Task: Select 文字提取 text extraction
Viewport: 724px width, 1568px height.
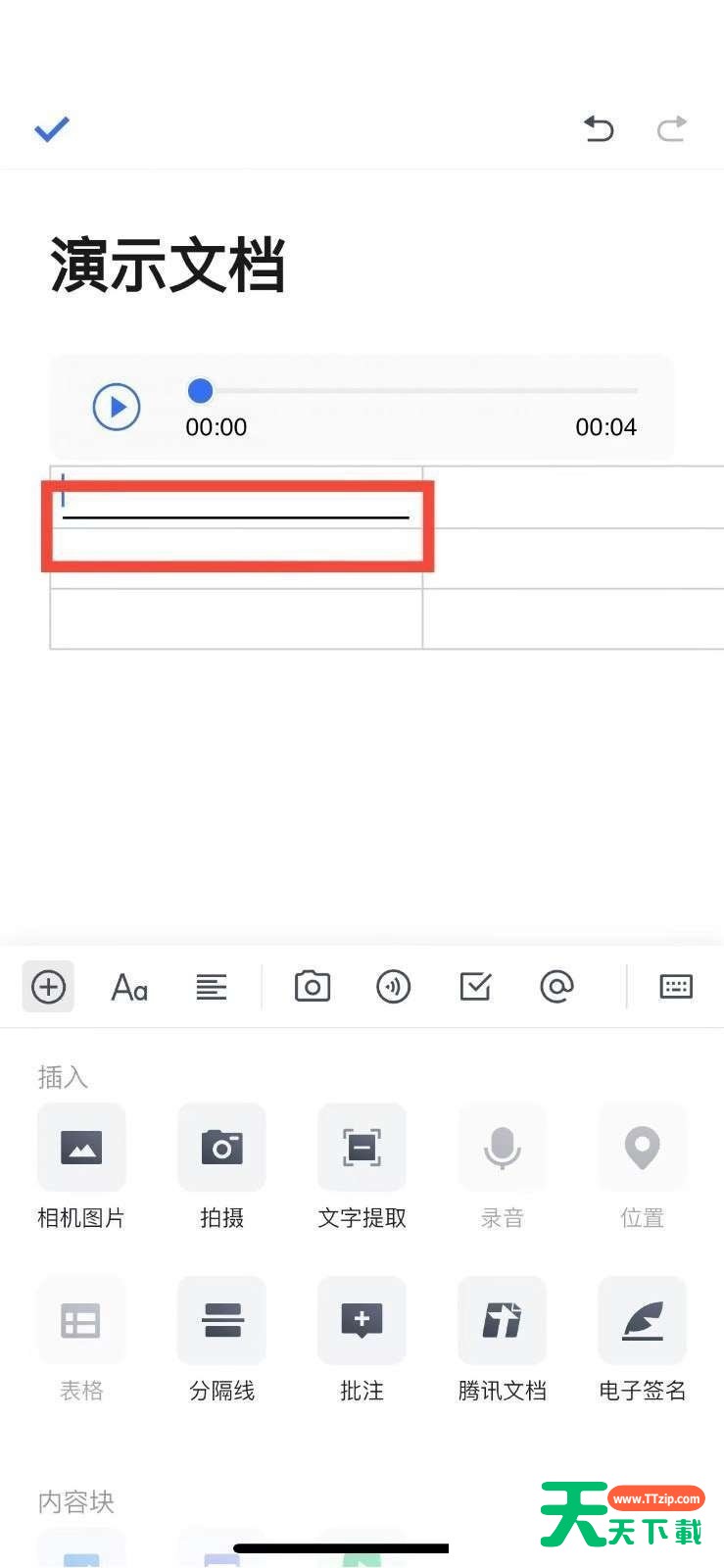Action: click(x=362, y=1166)
